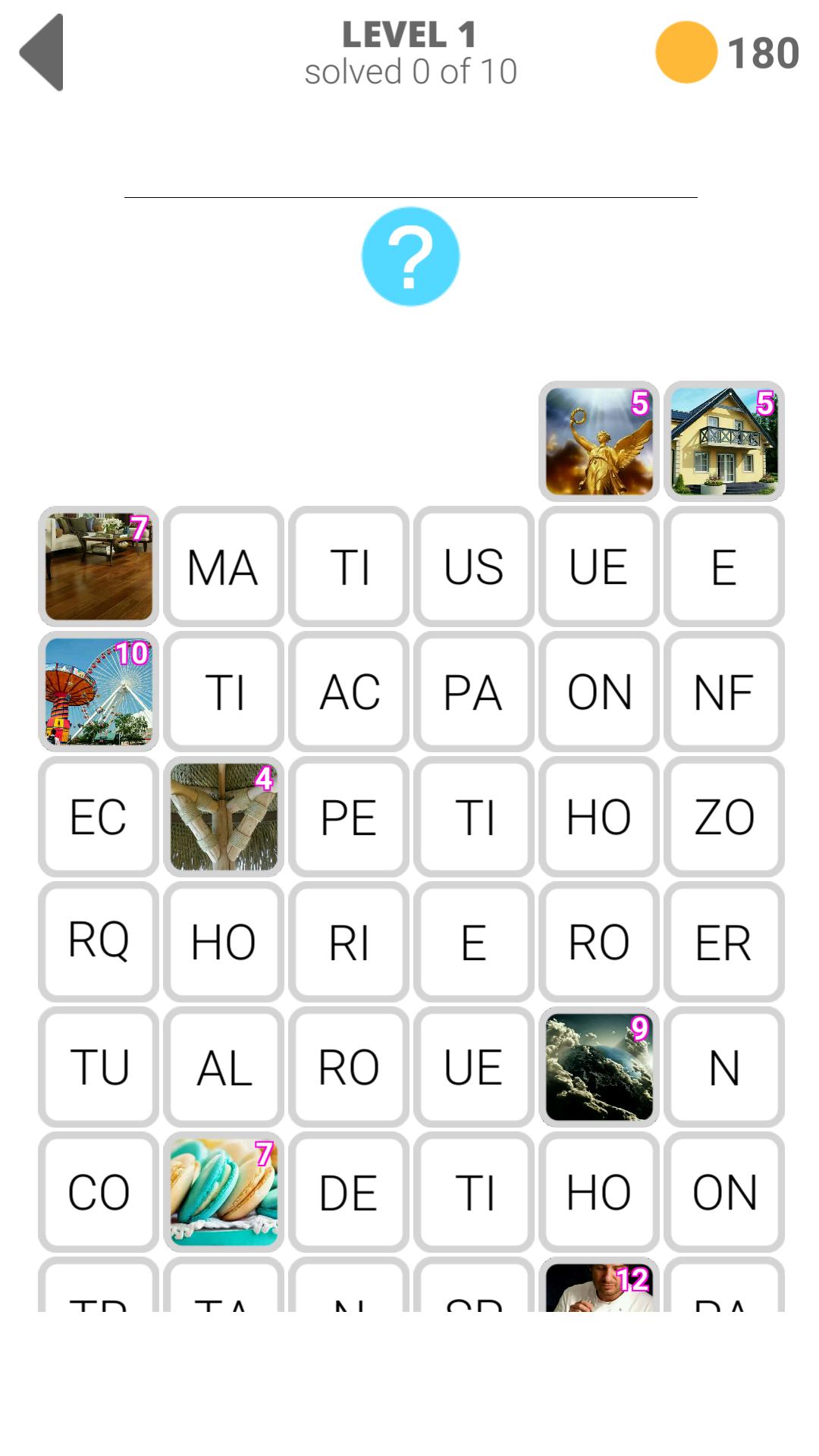Choose the RQ letter tile
The image size is (819, 1456).
tap(99, 942)
